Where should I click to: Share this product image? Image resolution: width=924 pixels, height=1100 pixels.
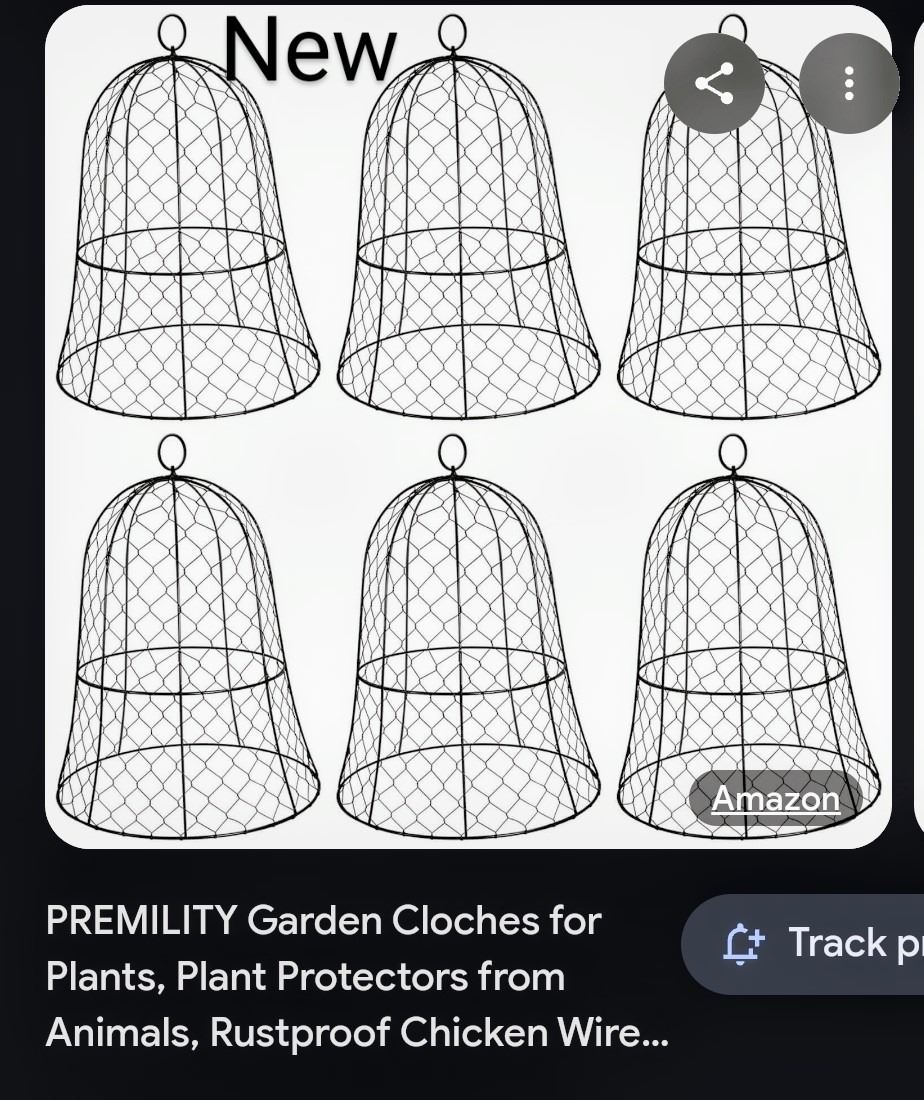tap(714, 83)
